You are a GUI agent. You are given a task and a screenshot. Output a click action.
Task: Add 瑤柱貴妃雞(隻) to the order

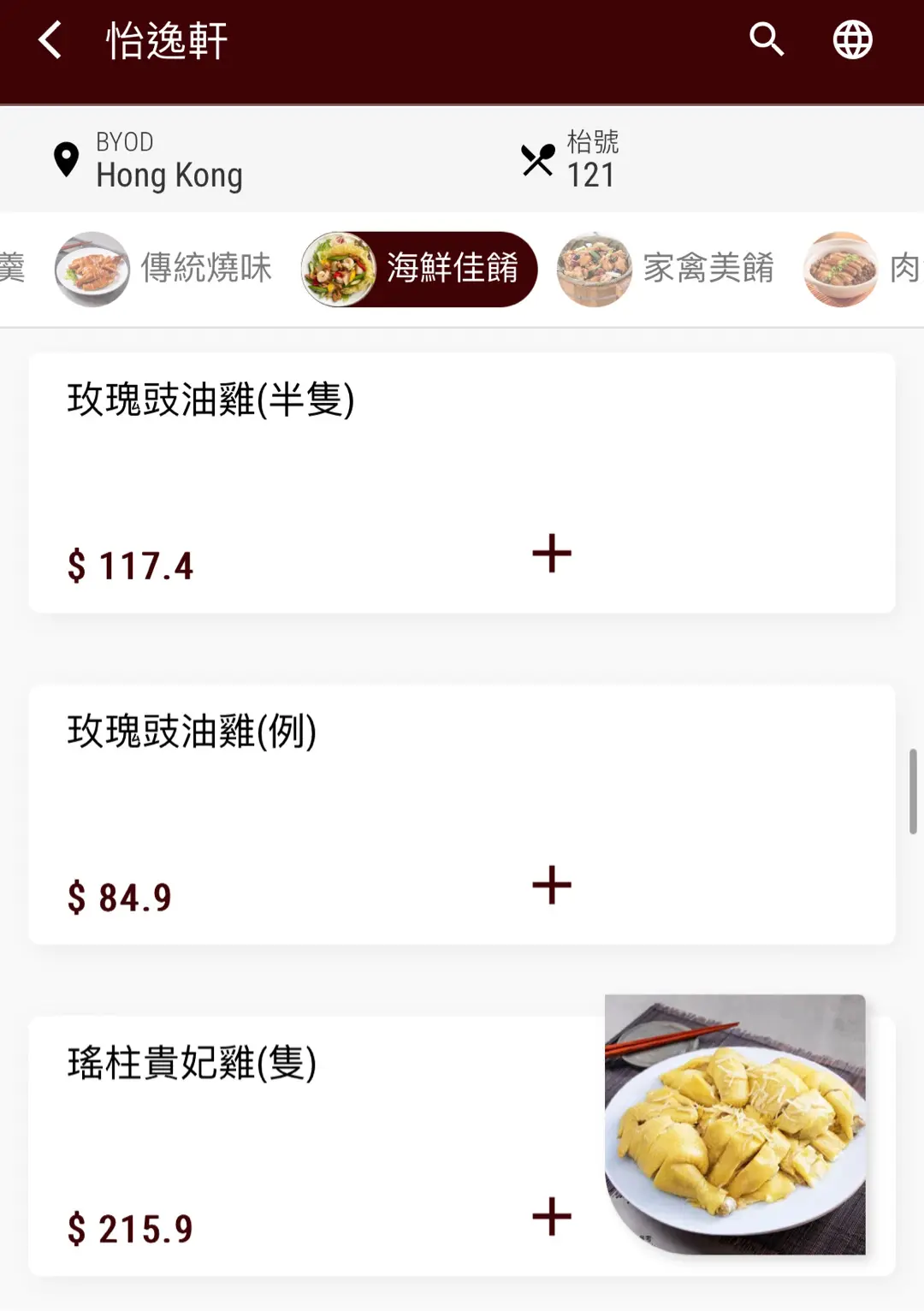click(552, 1217)
